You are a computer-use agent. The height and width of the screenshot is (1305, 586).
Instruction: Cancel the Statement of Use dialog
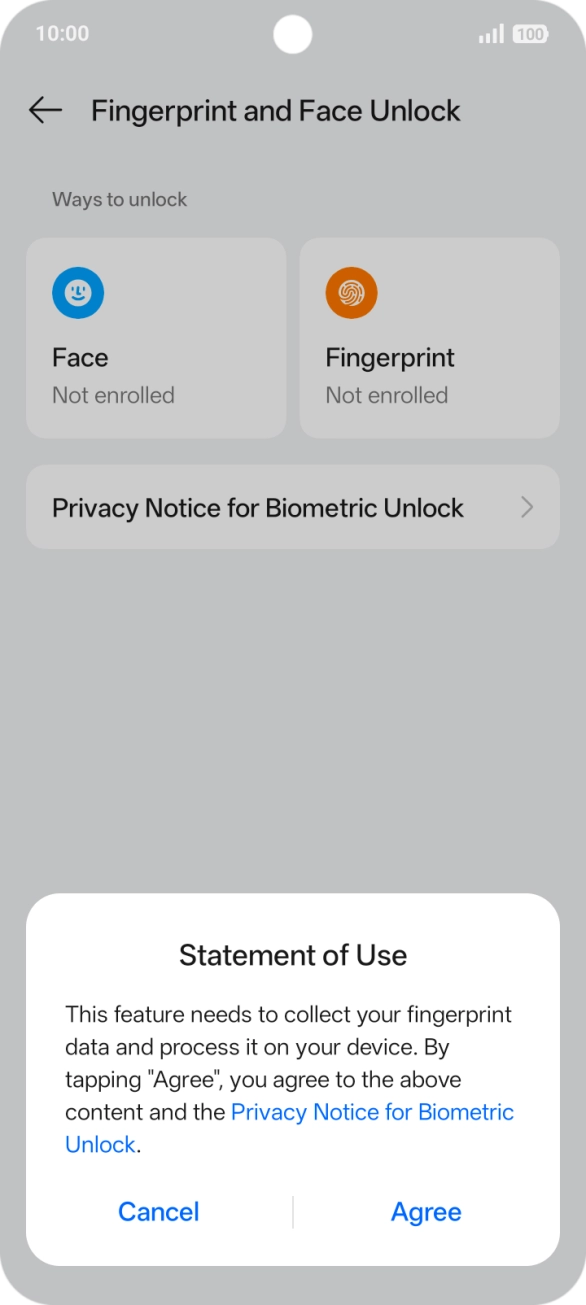(x=159, y=1212)
